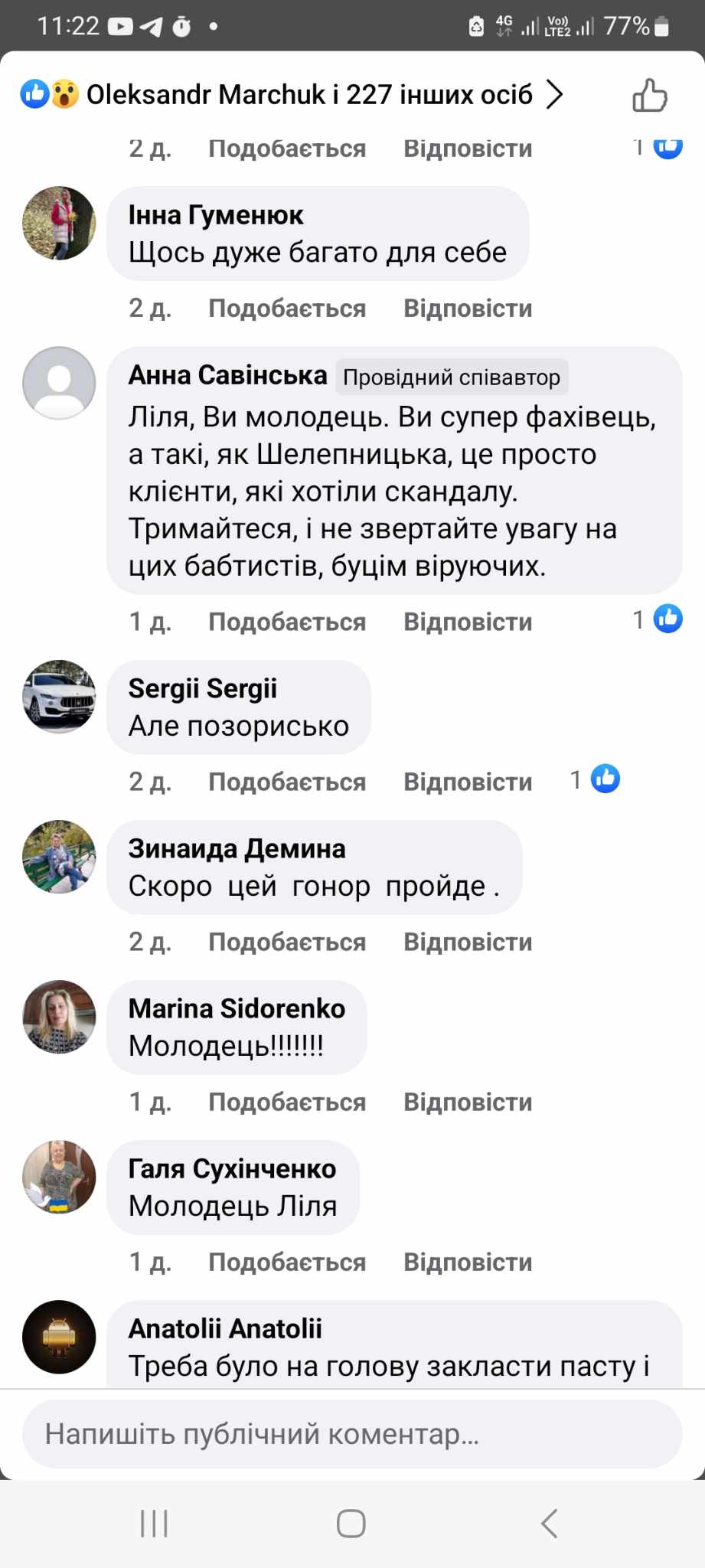Open recent apps from navigation bar
Screen dimensions: 705x1568
click(154, 1524)
